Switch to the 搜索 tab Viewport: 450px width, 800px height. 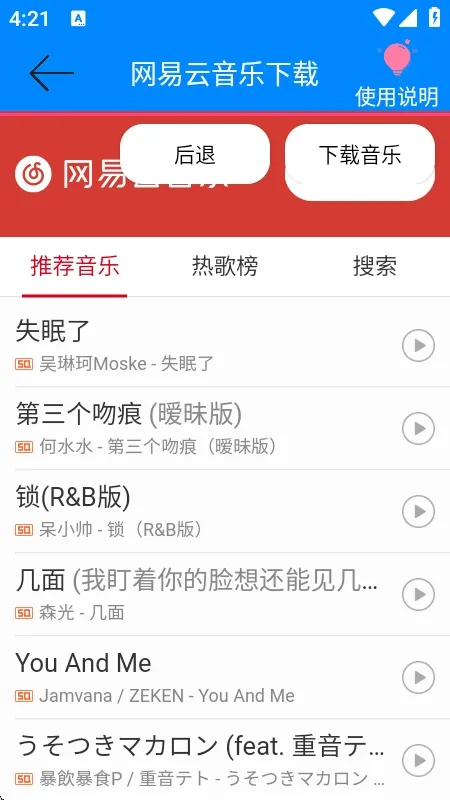point(375,266)
